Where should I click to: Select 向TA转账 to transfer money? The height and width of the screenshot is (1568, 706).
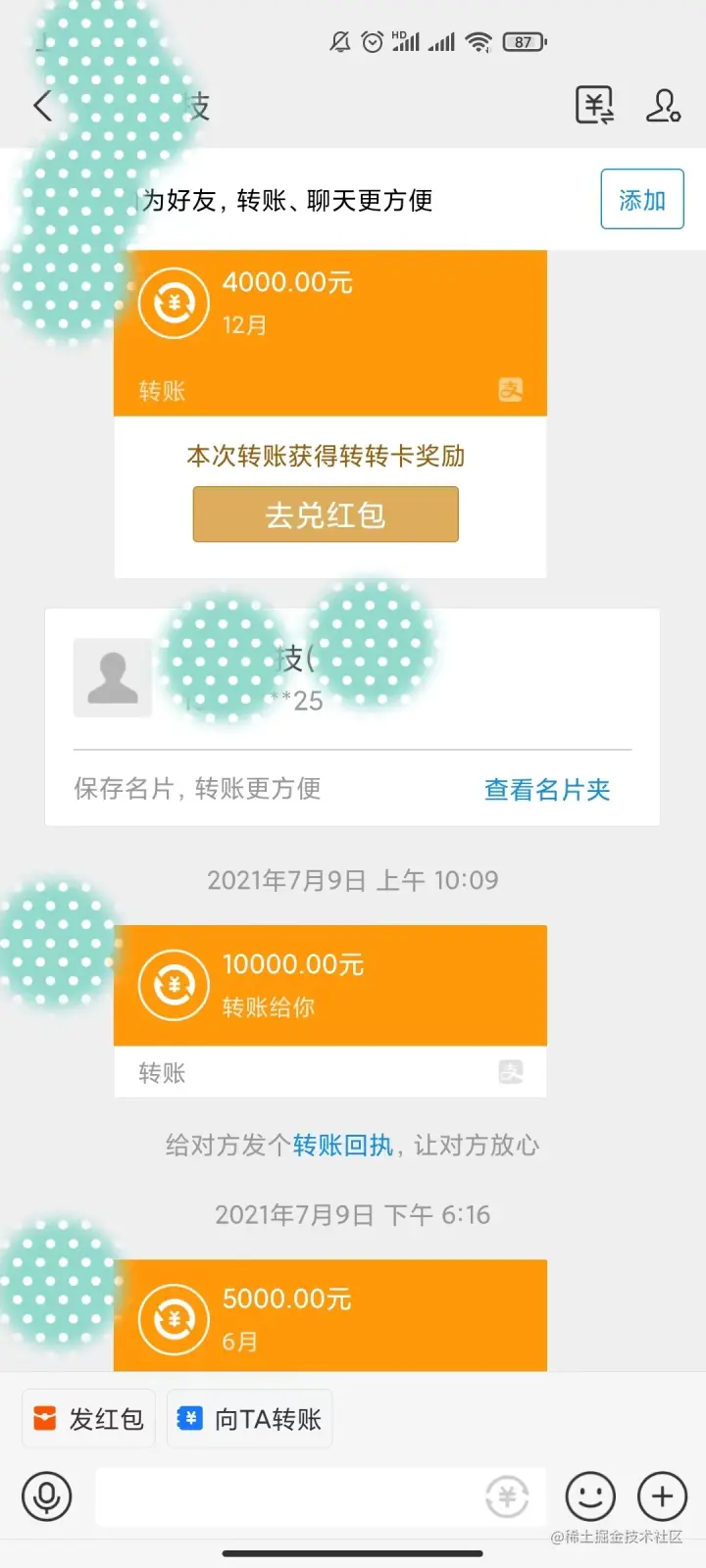point(250,1419)
